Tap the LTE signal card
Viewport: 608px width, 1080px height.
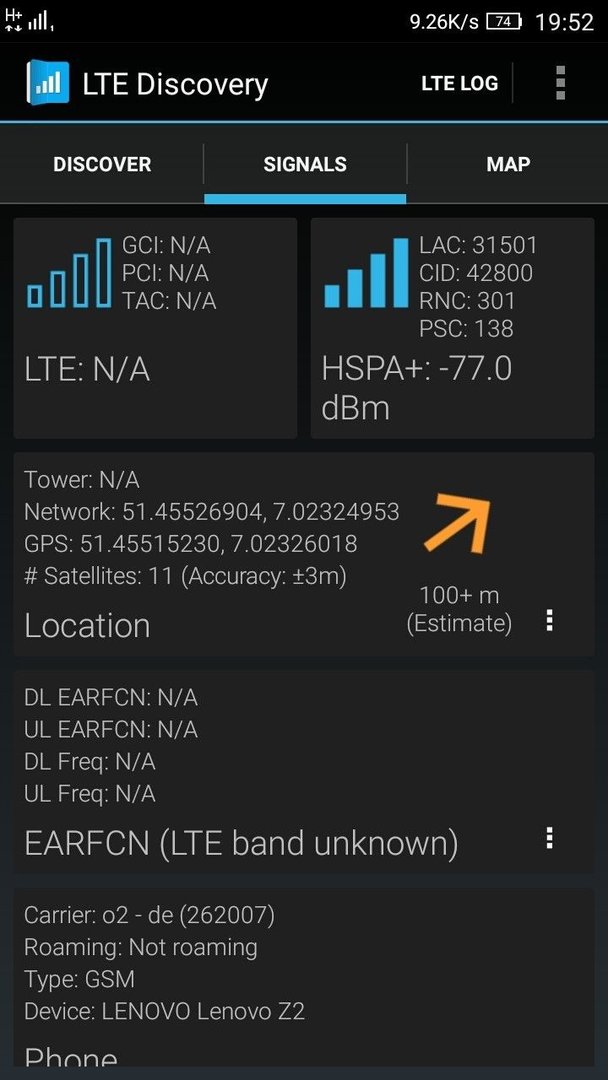156,328
